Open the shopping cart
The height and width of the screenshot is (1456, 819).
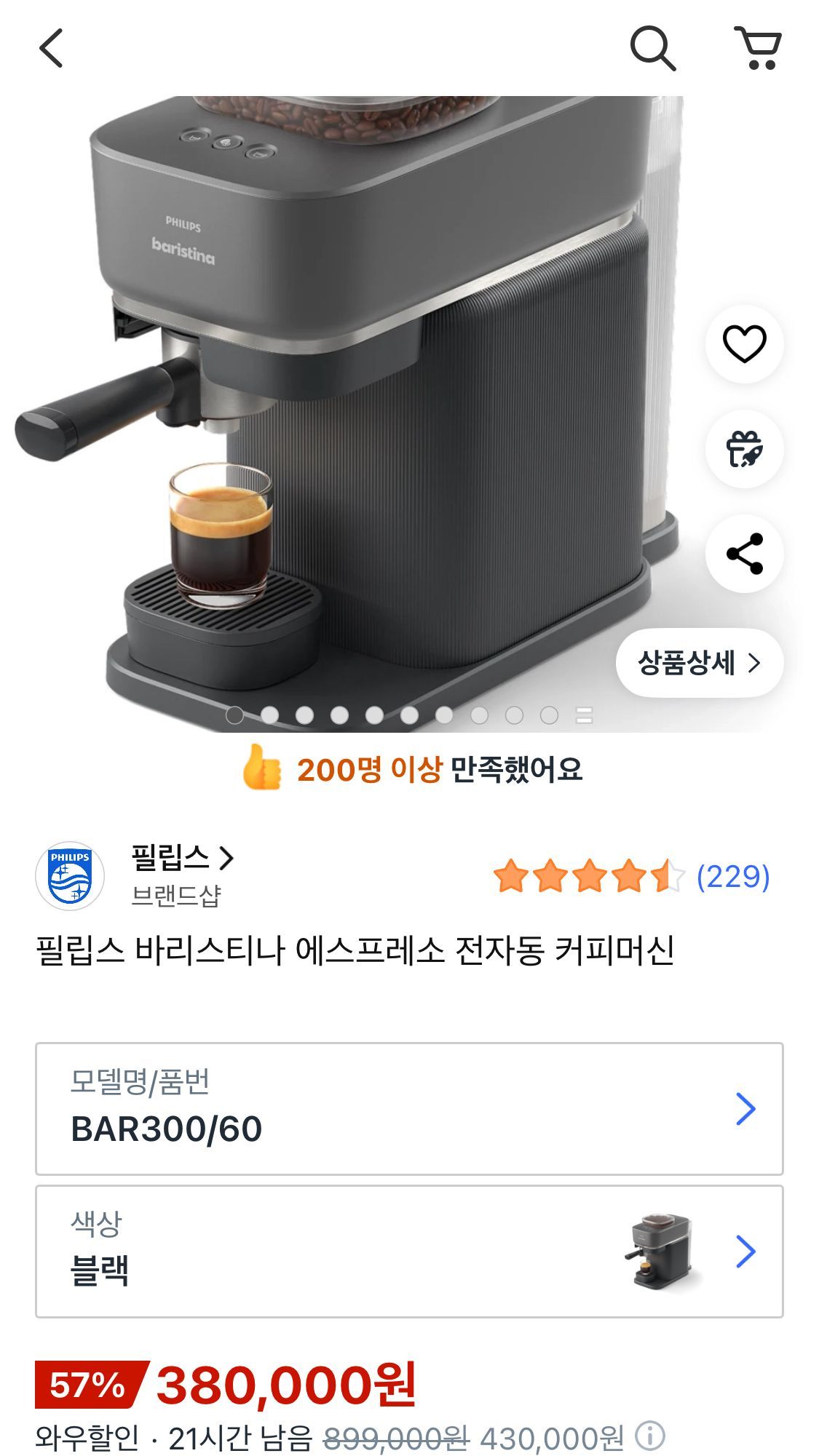[x=758, y=49]
